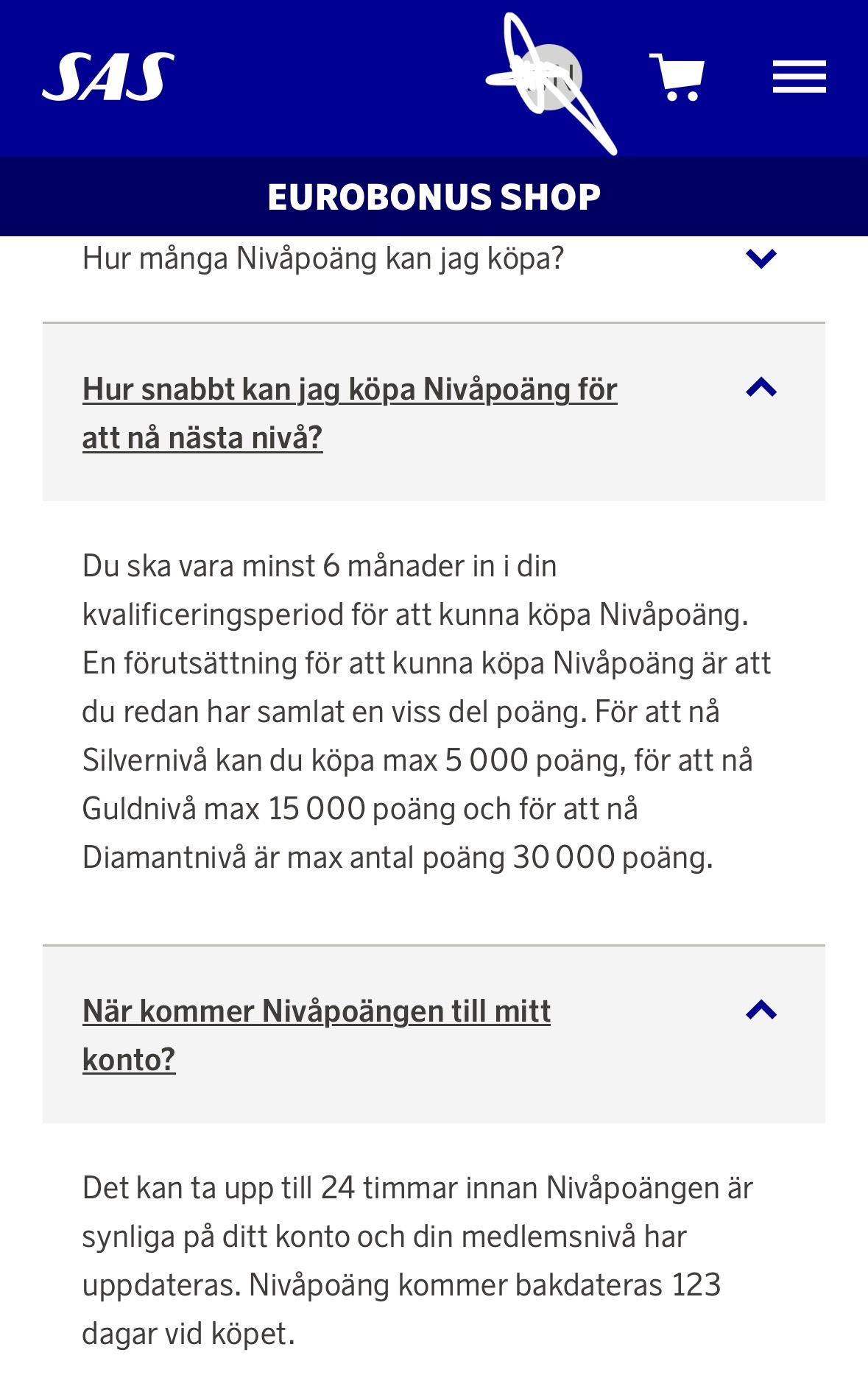Open the shopping cart
This screenshot has height=1400, width=868.
click(x=677, y=77)
